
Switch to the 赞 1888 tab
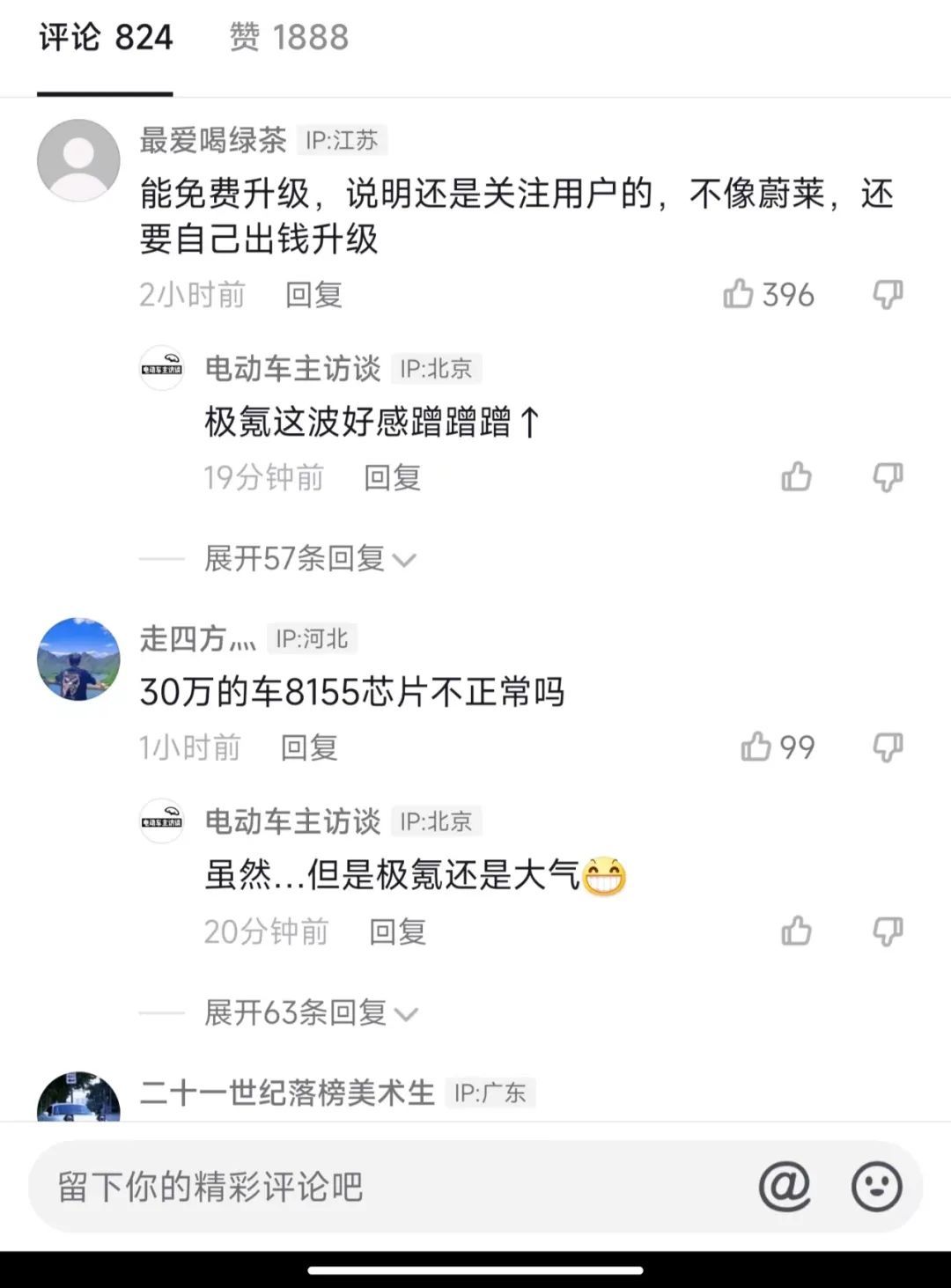tap(289, 38)
